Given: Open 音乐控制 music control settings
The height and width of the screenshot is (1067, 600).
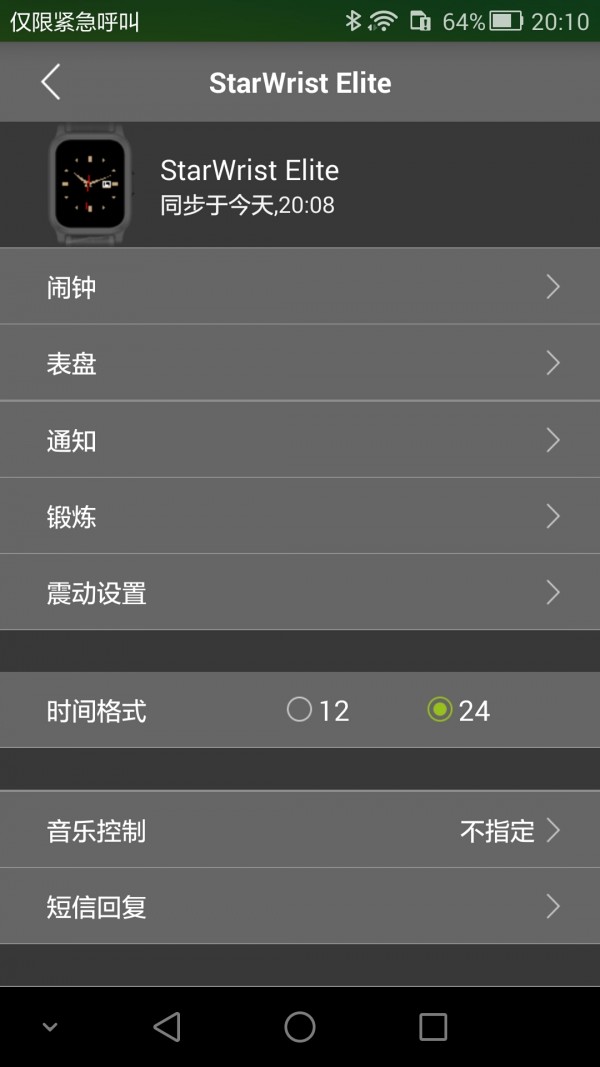Looking at the screenshot, I should pos(300,830).
